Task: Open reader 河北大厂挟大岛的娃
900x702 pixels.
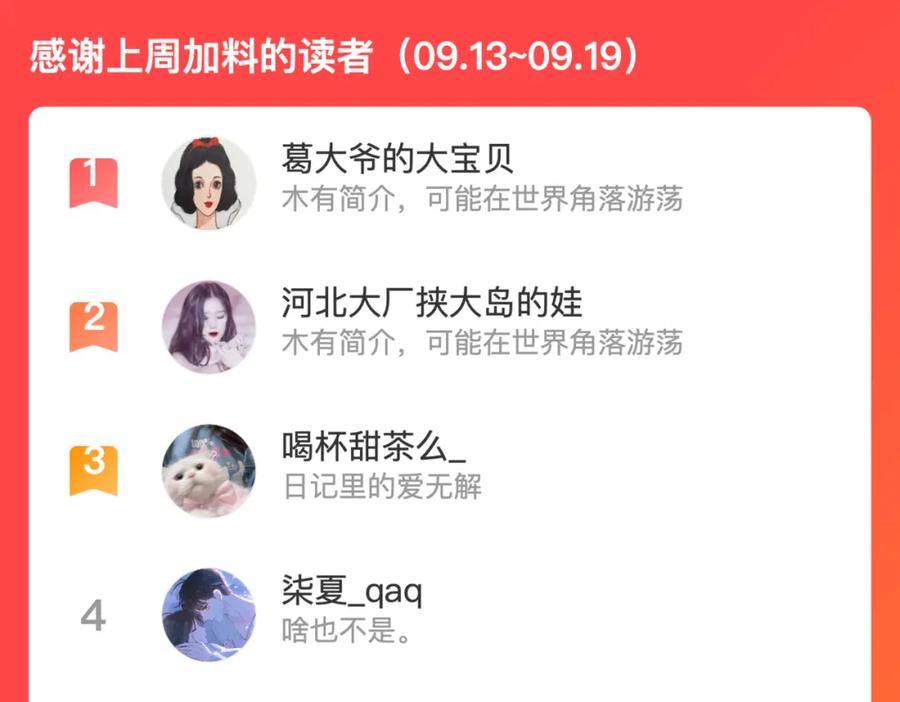Action: pyautogui.click(x=449, y=327)
